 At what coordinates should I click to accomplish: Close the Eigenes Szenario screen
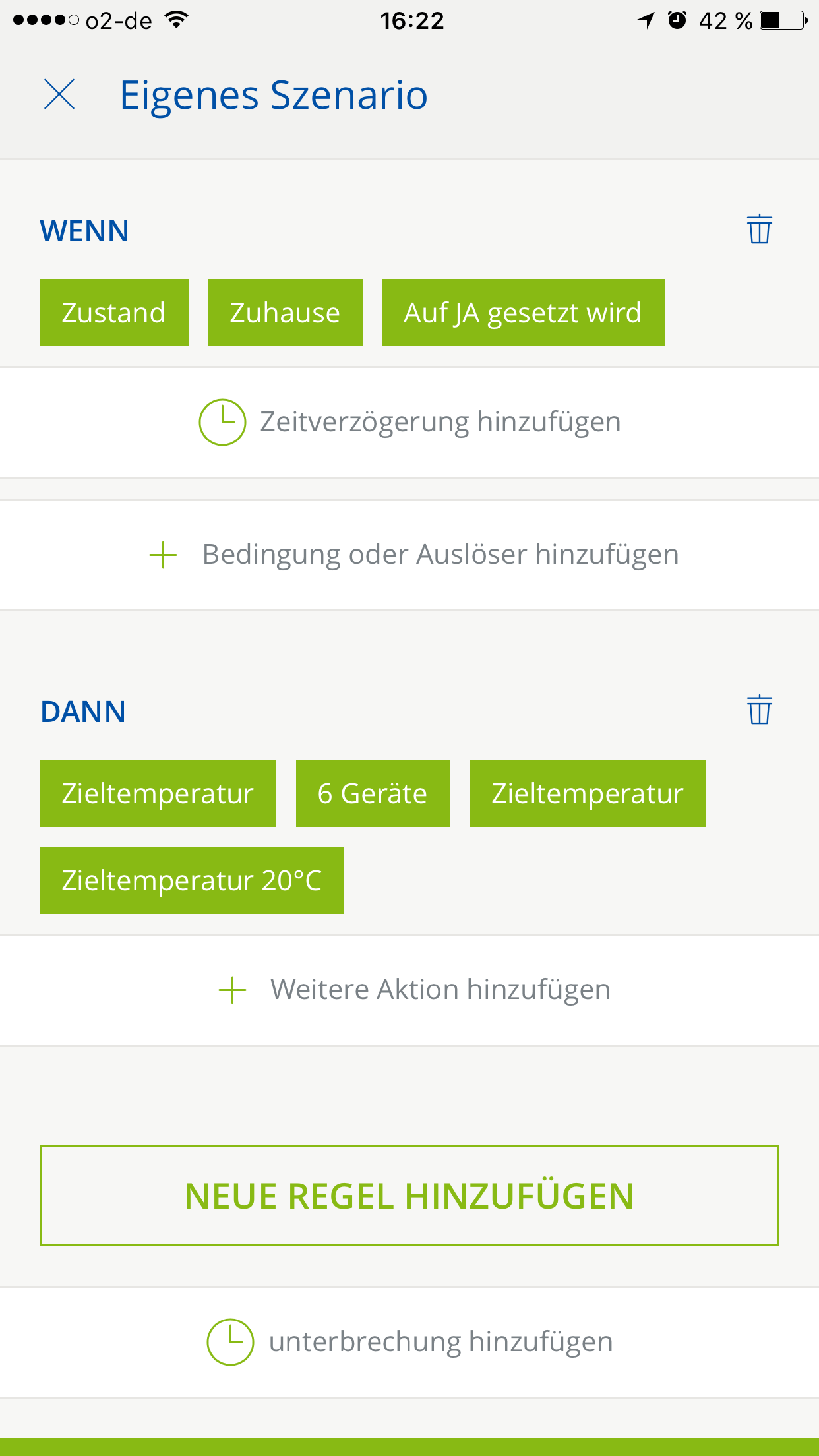[x=59, y=94]
